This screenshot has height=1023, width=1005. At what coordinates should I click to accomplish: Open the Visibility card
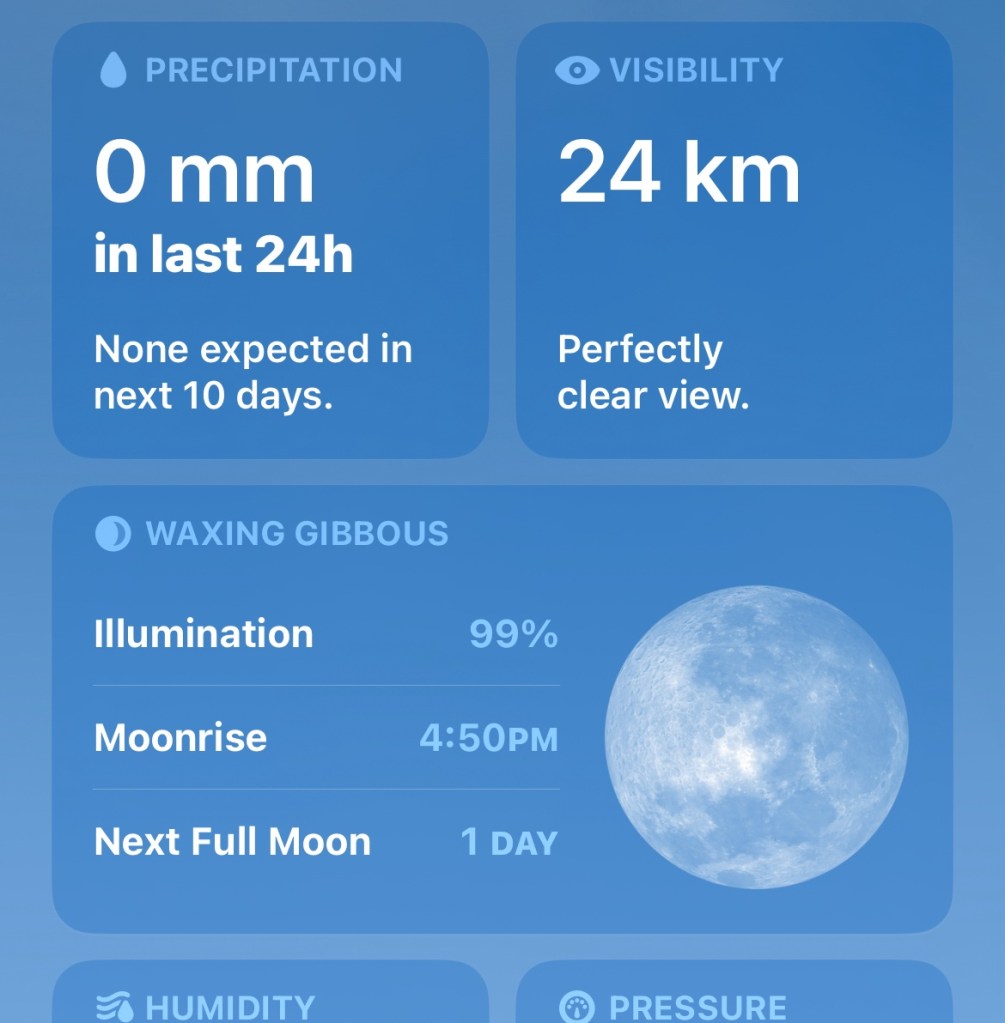733,240
